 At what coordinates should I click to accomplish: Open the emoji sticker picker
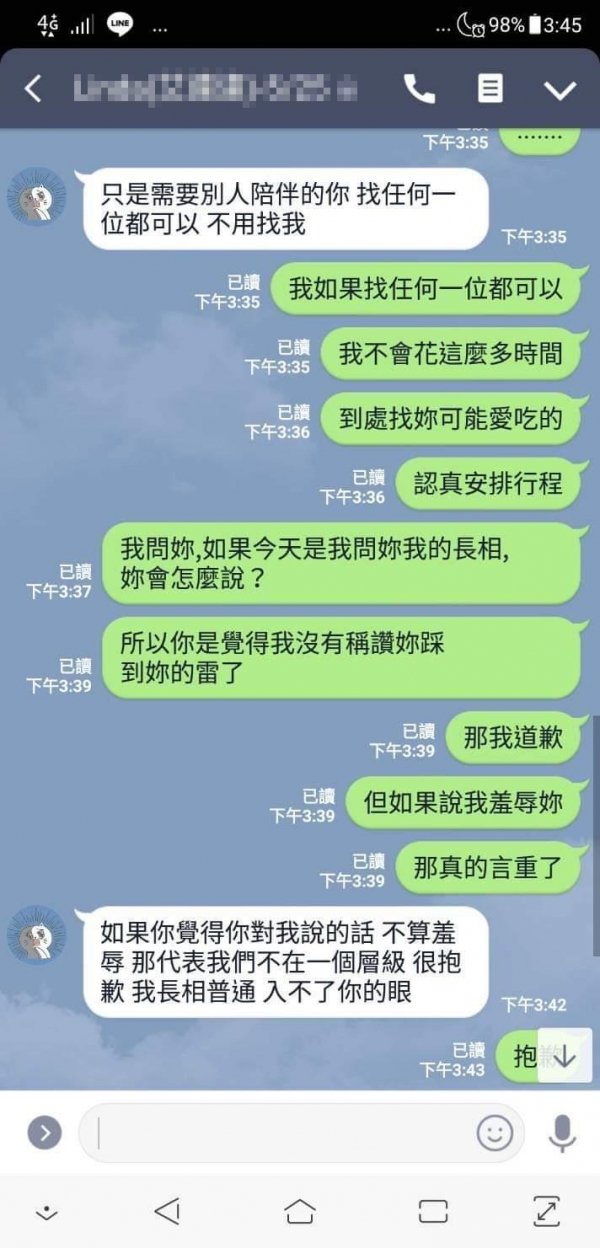[x=494, y=1133]
